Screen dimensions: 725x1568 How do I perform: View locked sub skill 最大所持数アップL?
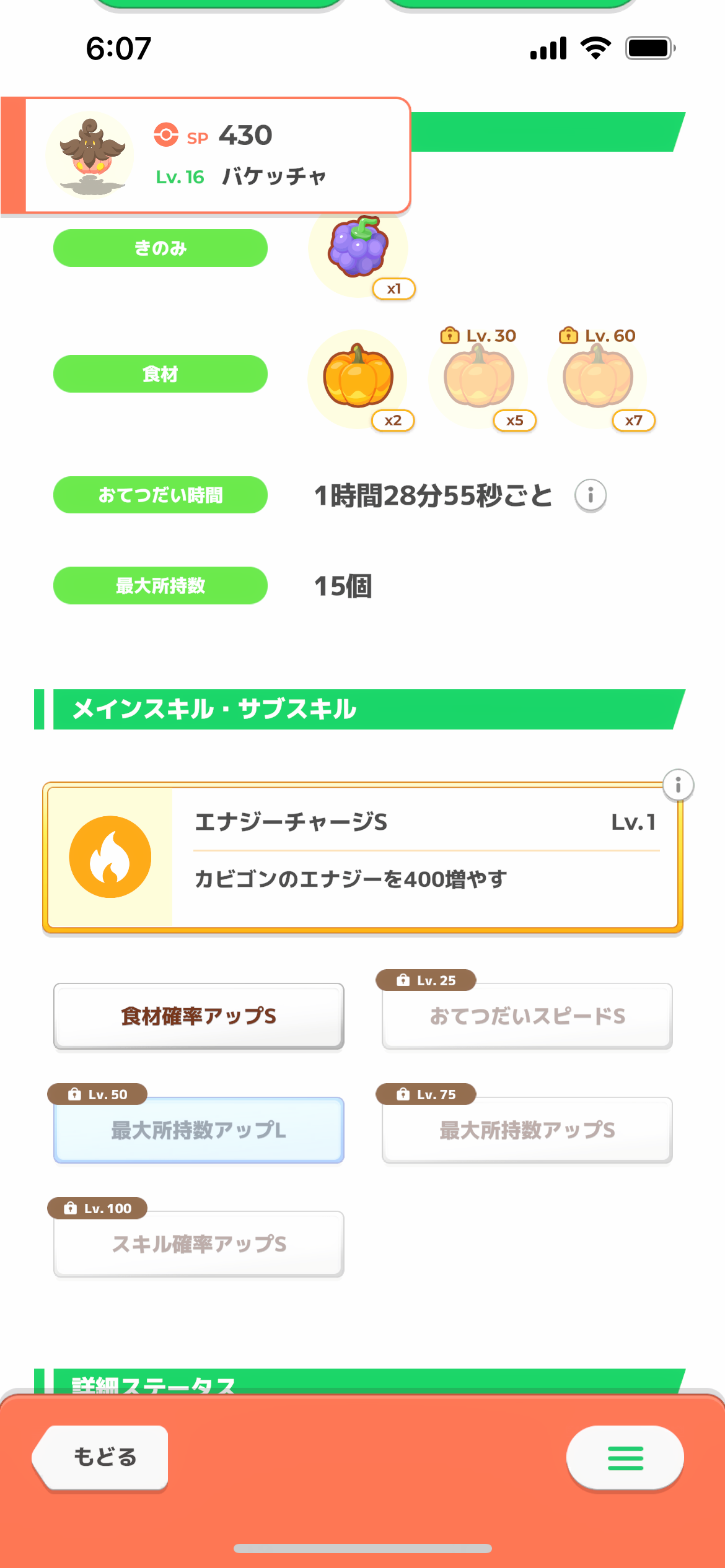coord(198,1130)
